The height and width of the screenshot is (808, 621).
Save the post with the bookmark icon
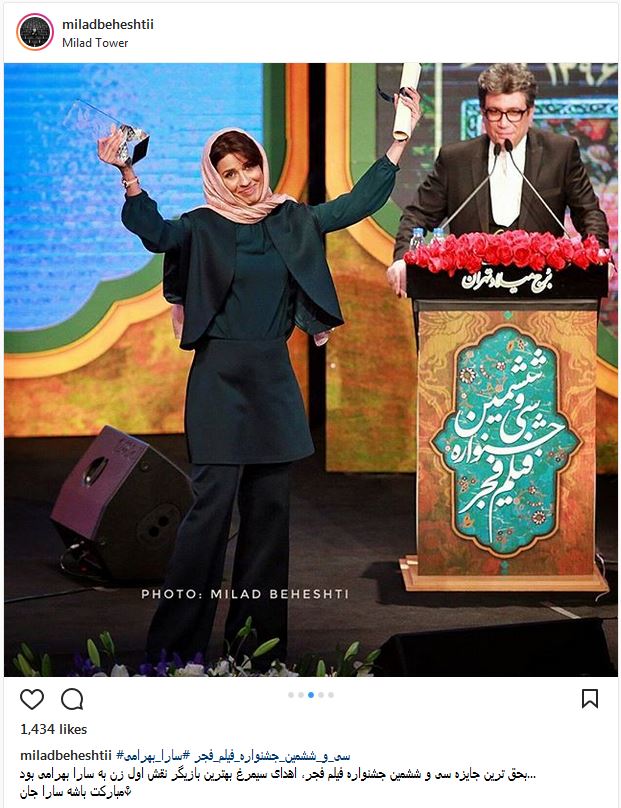point(590,698)
